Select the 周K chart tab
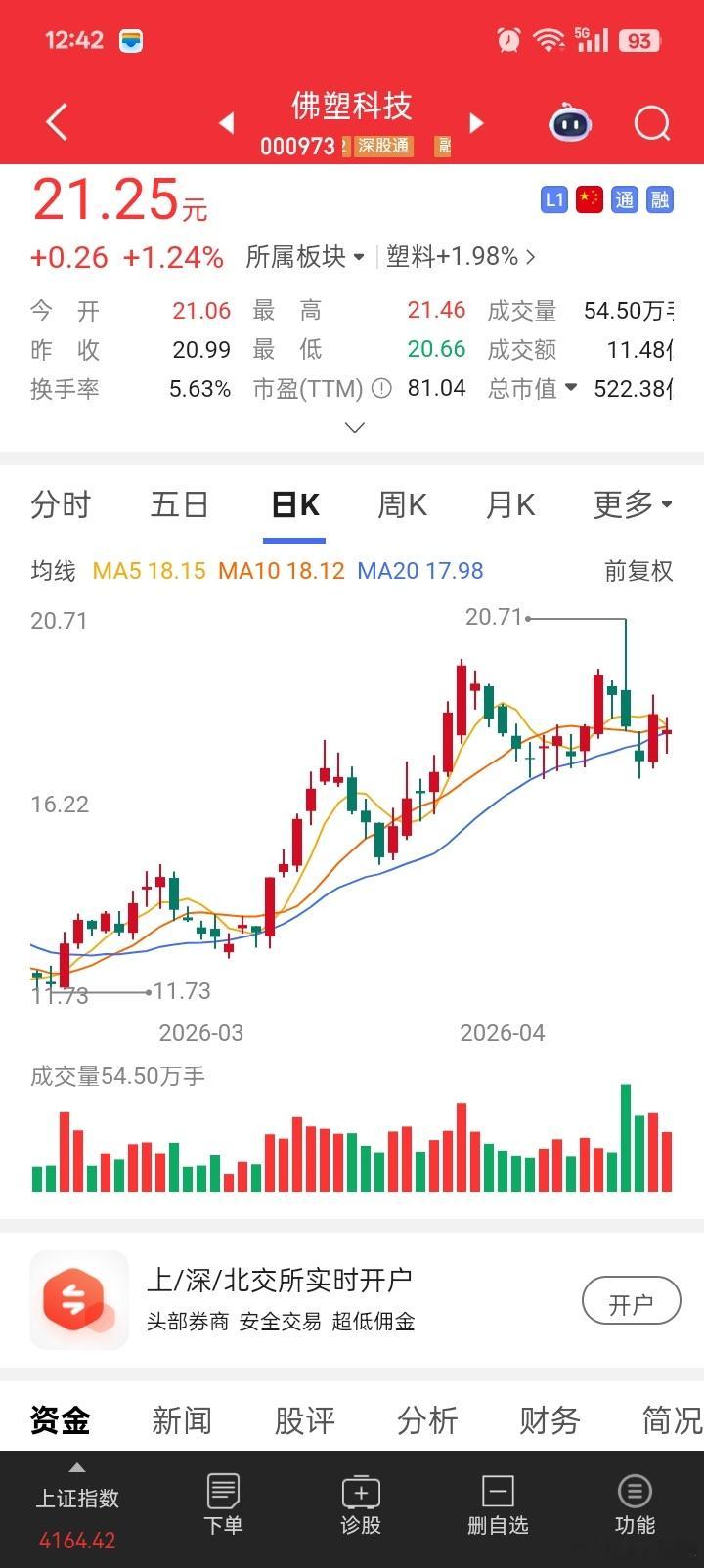 [402, 504]
